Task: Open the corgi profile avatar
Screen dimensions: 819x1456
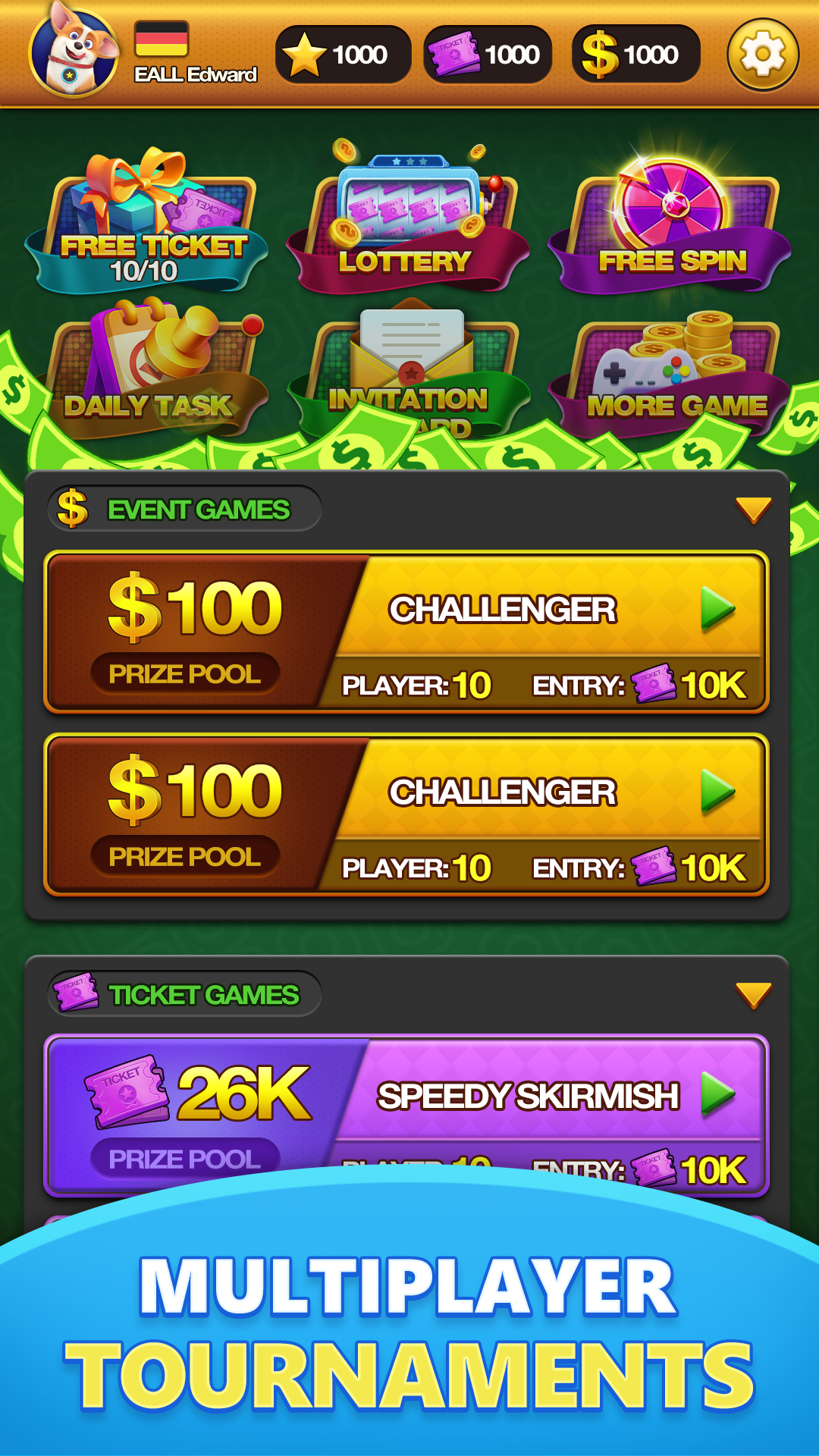Action: 74,52
